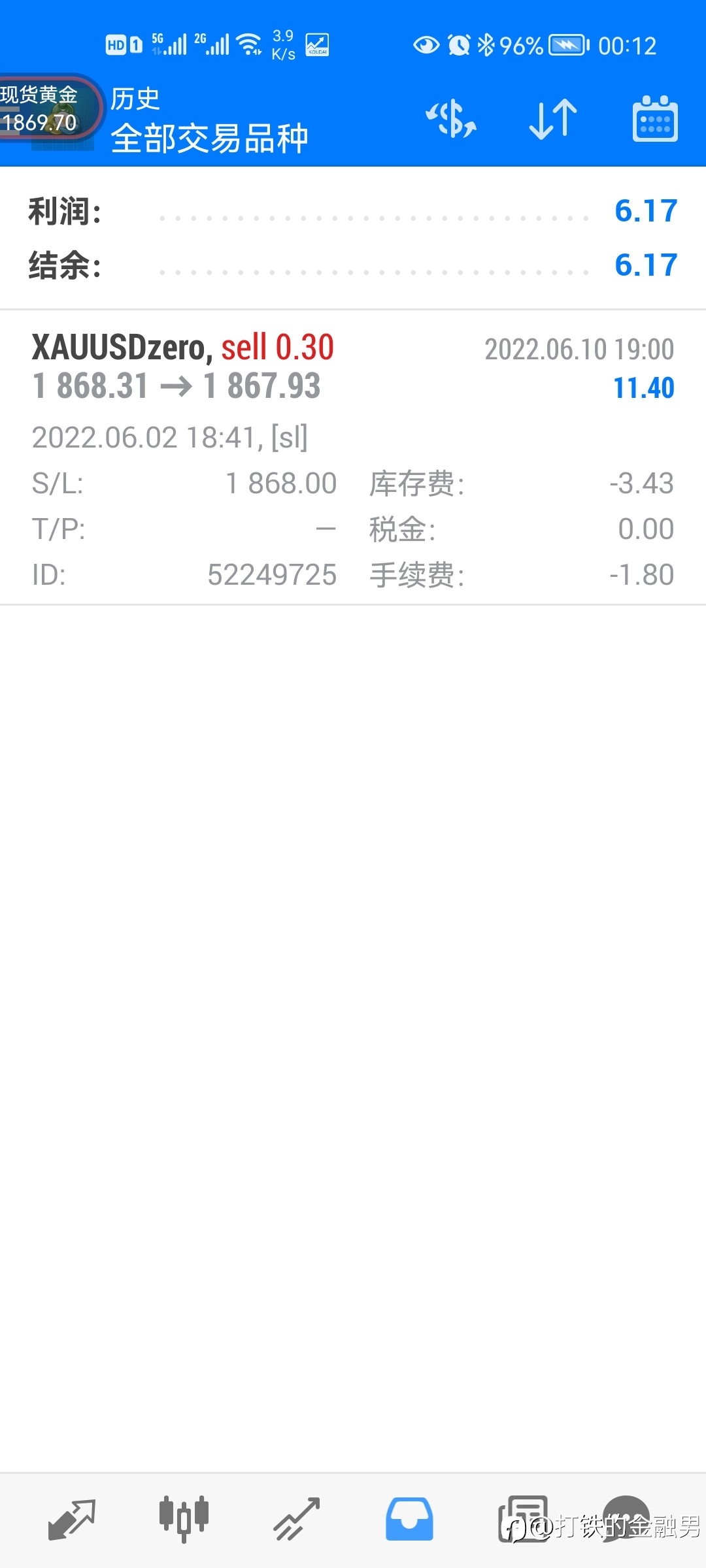
Task: Open the calendar date range picker
Action: (x=655, y=119)
